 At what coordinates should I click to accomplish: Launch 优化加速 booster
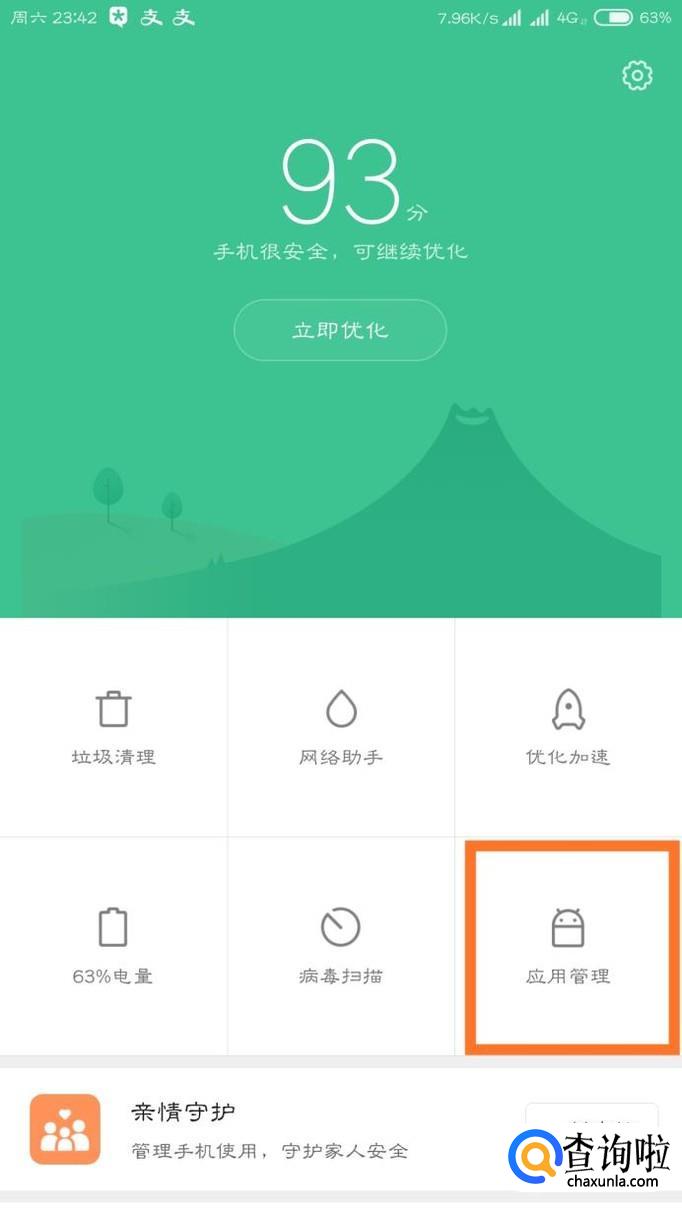click(x=568, y=727)
